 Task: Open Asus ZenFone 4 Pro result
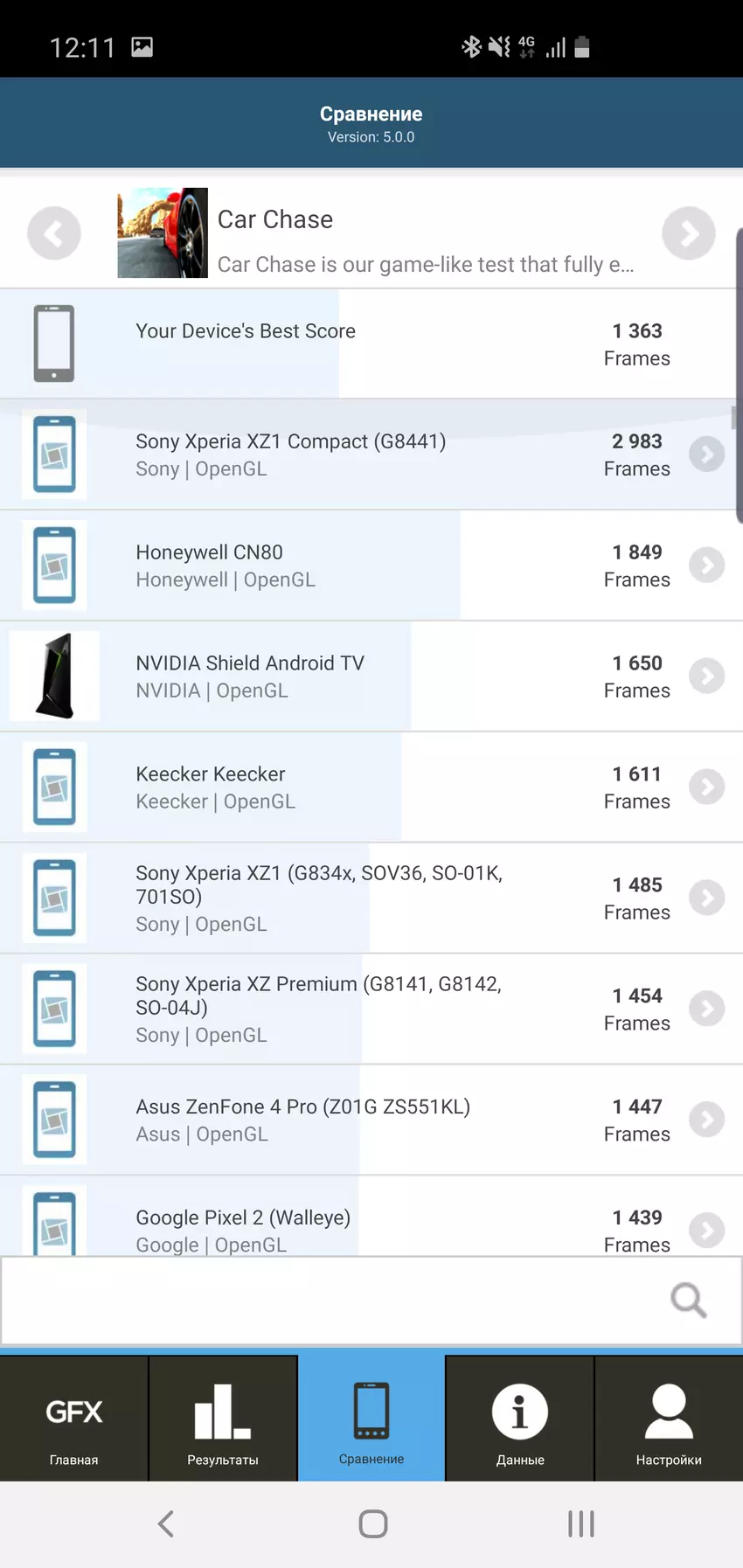tap(706, 1120)
